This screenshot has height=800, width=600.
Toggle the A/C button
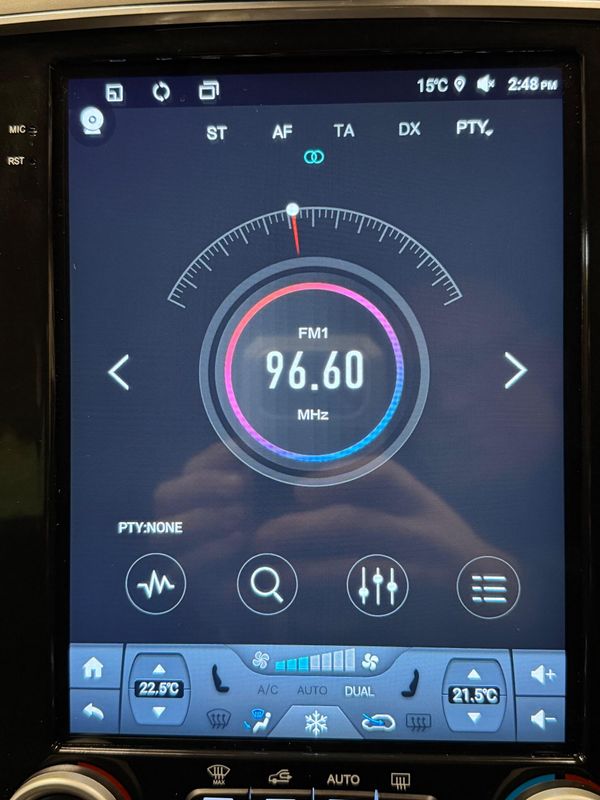[268, 691]
